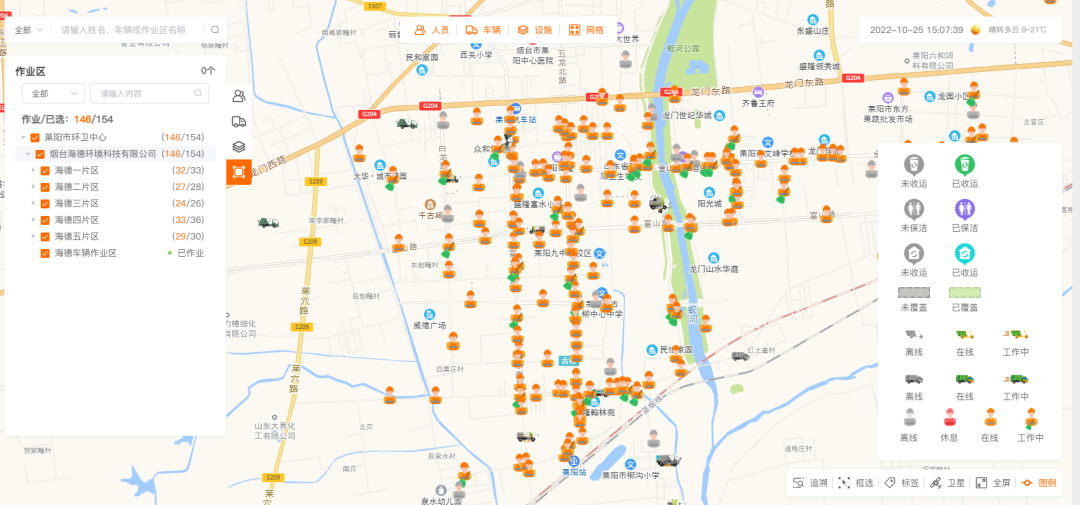1080x505 pixels.
Task: Switch to the 人员 tab
Action: (x=432, y=30)
